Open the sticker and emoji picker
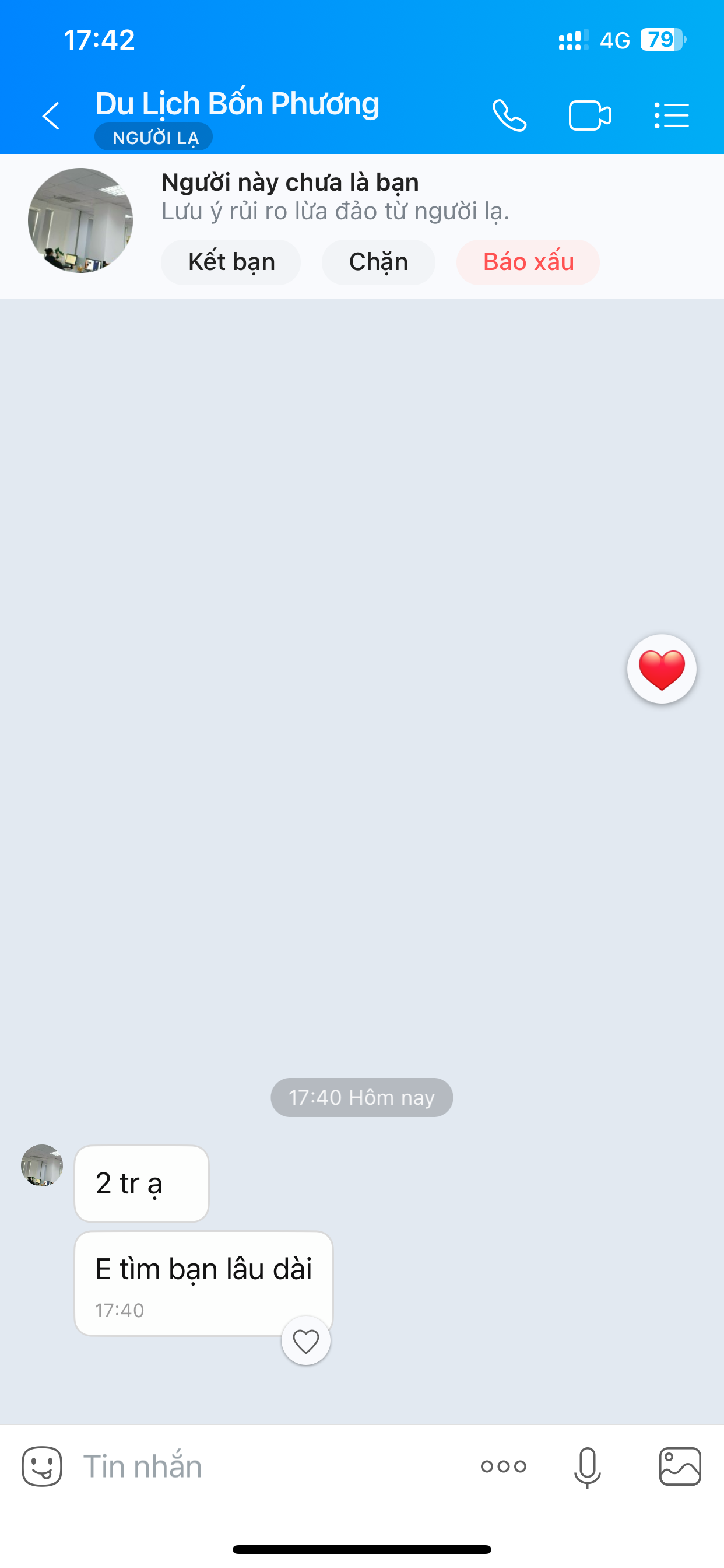The height and width of the screenshot is (1568, 724). click(x=42, y=1466)
